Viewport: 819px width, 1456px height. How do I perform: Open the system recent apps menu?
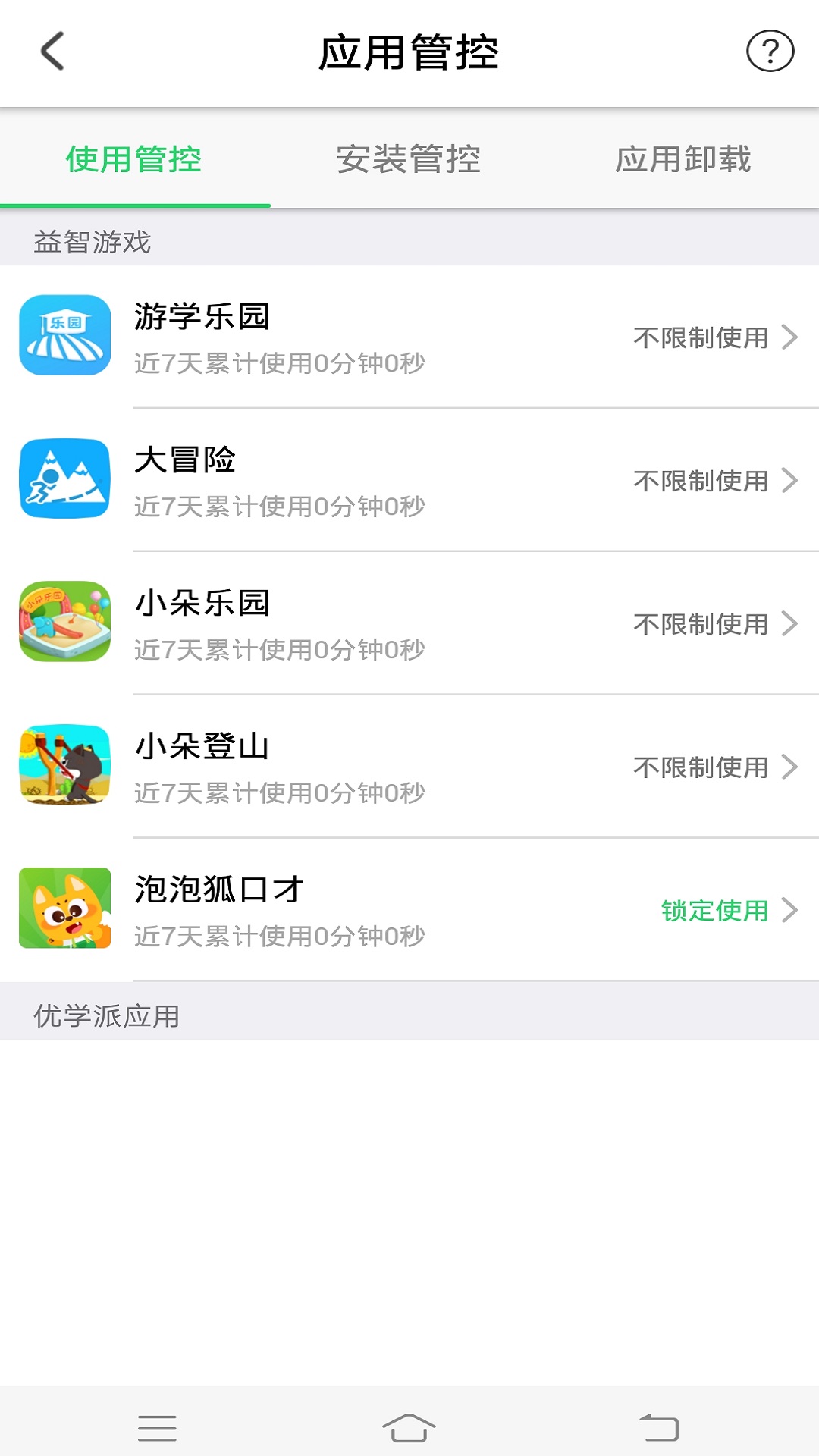click(x=157, y=1428)
